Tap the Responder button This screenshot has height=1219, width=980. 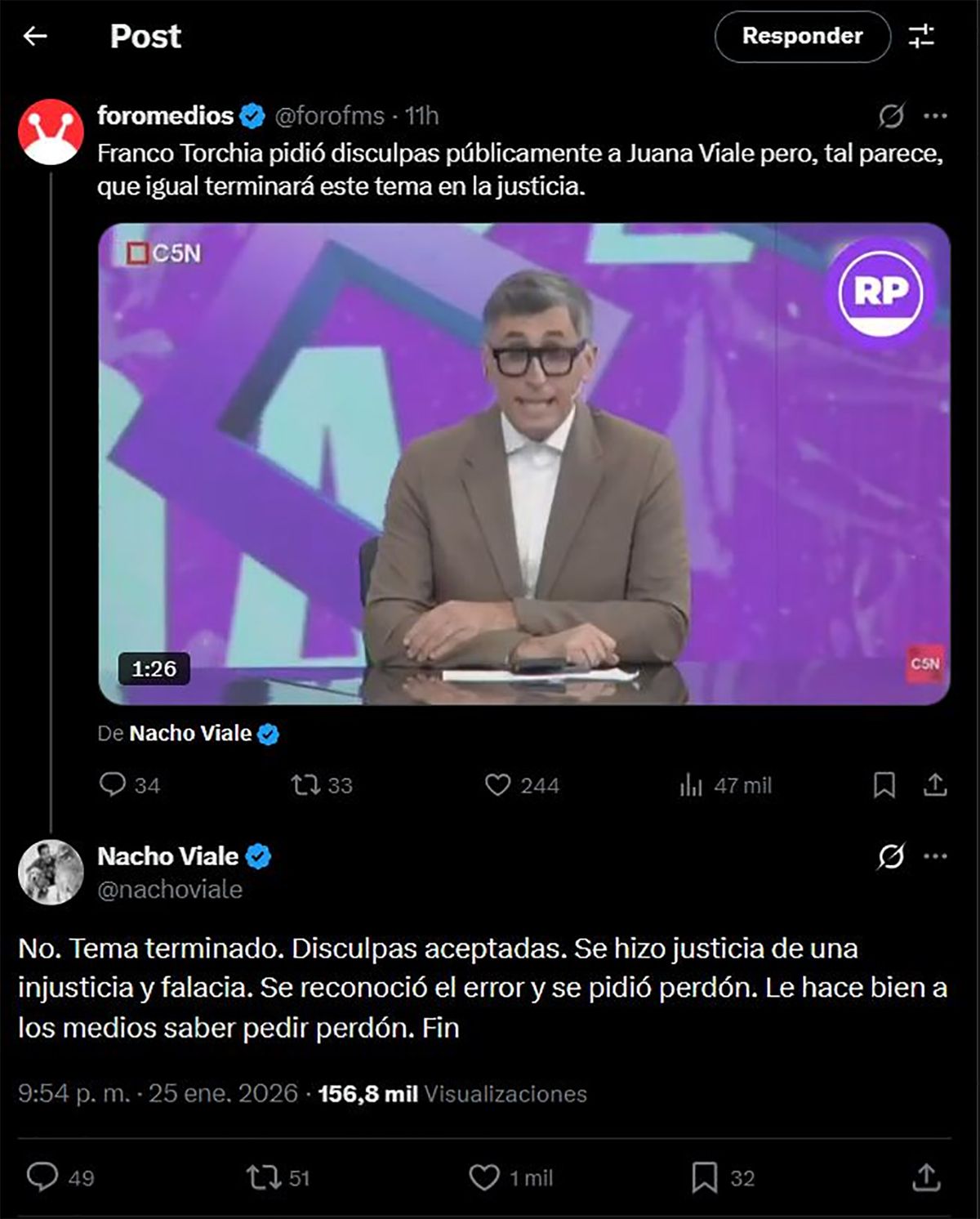click(x=802, y=37)
